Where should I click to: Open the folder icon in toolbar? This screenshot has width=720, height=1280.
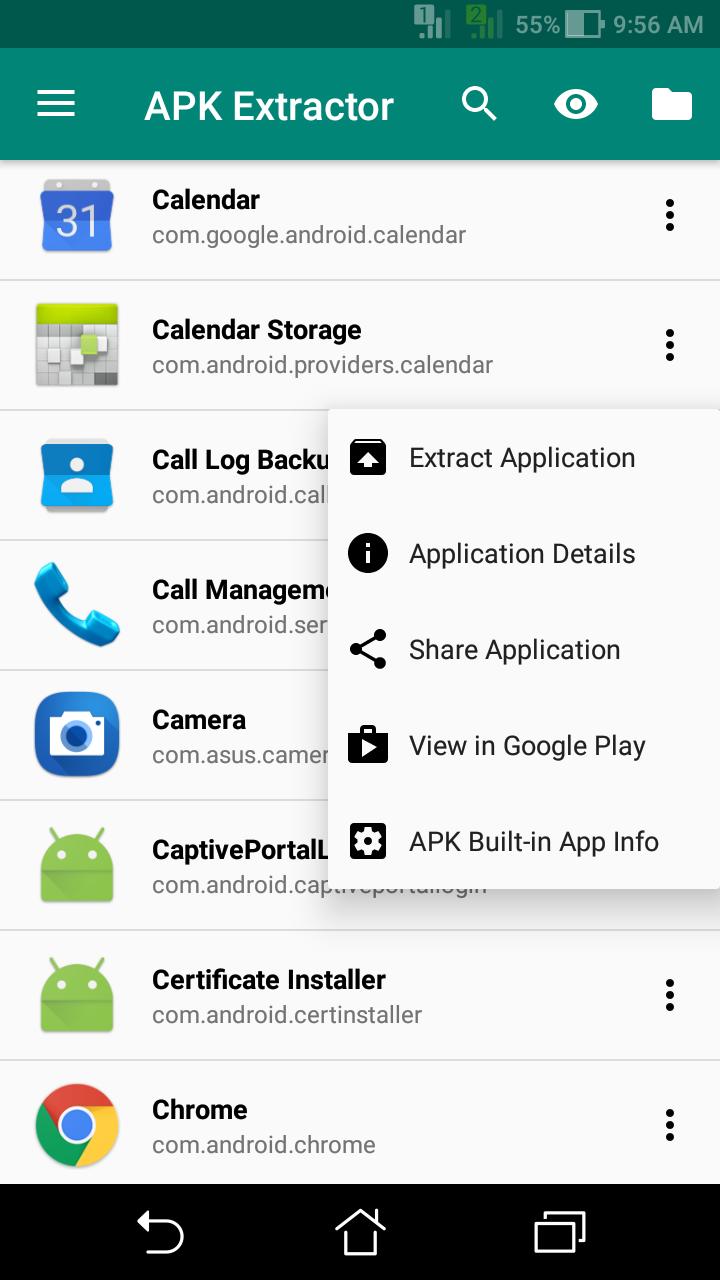pos(671,104)
